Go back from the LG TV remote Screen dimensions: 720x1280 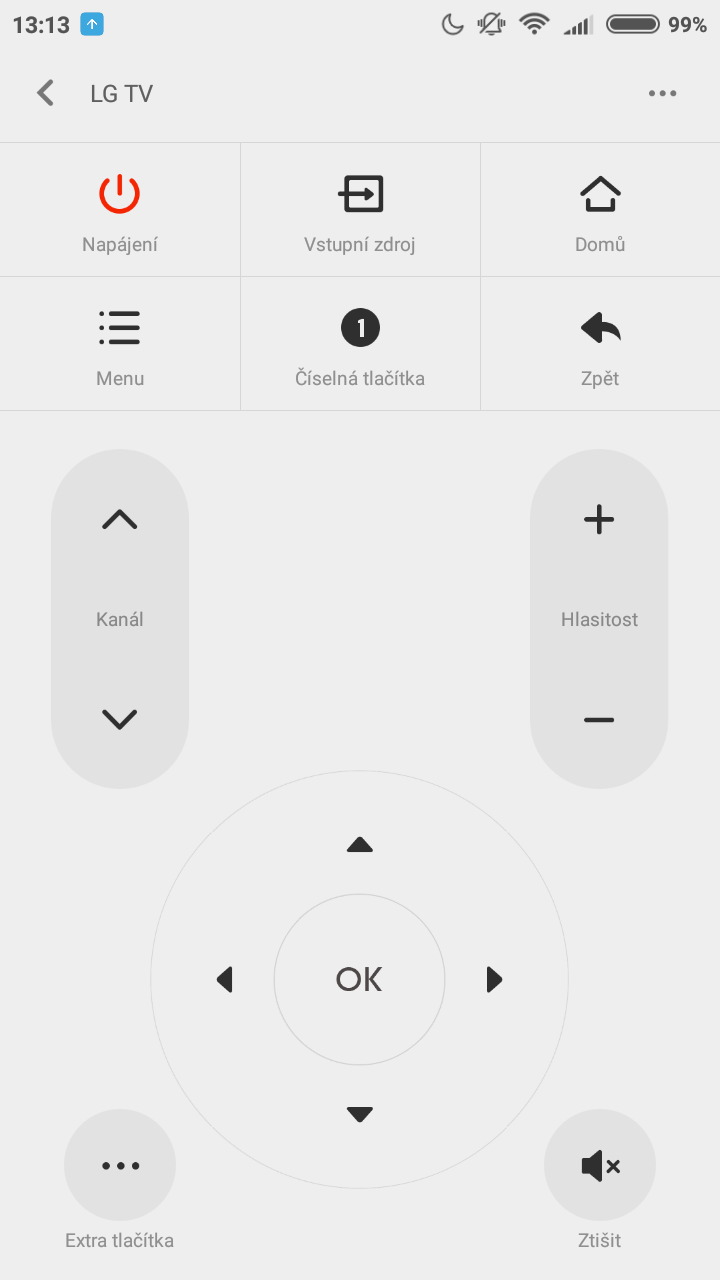(x=45, y=93)
